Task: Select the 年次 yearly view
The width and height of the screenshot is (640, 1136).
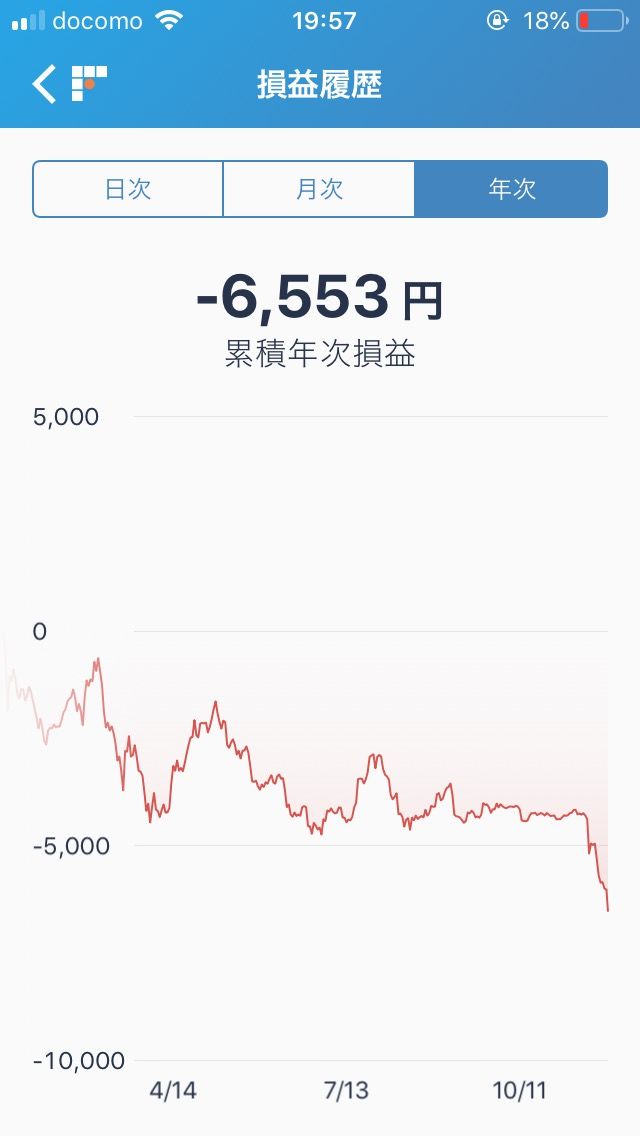Action: coord(511,189)
